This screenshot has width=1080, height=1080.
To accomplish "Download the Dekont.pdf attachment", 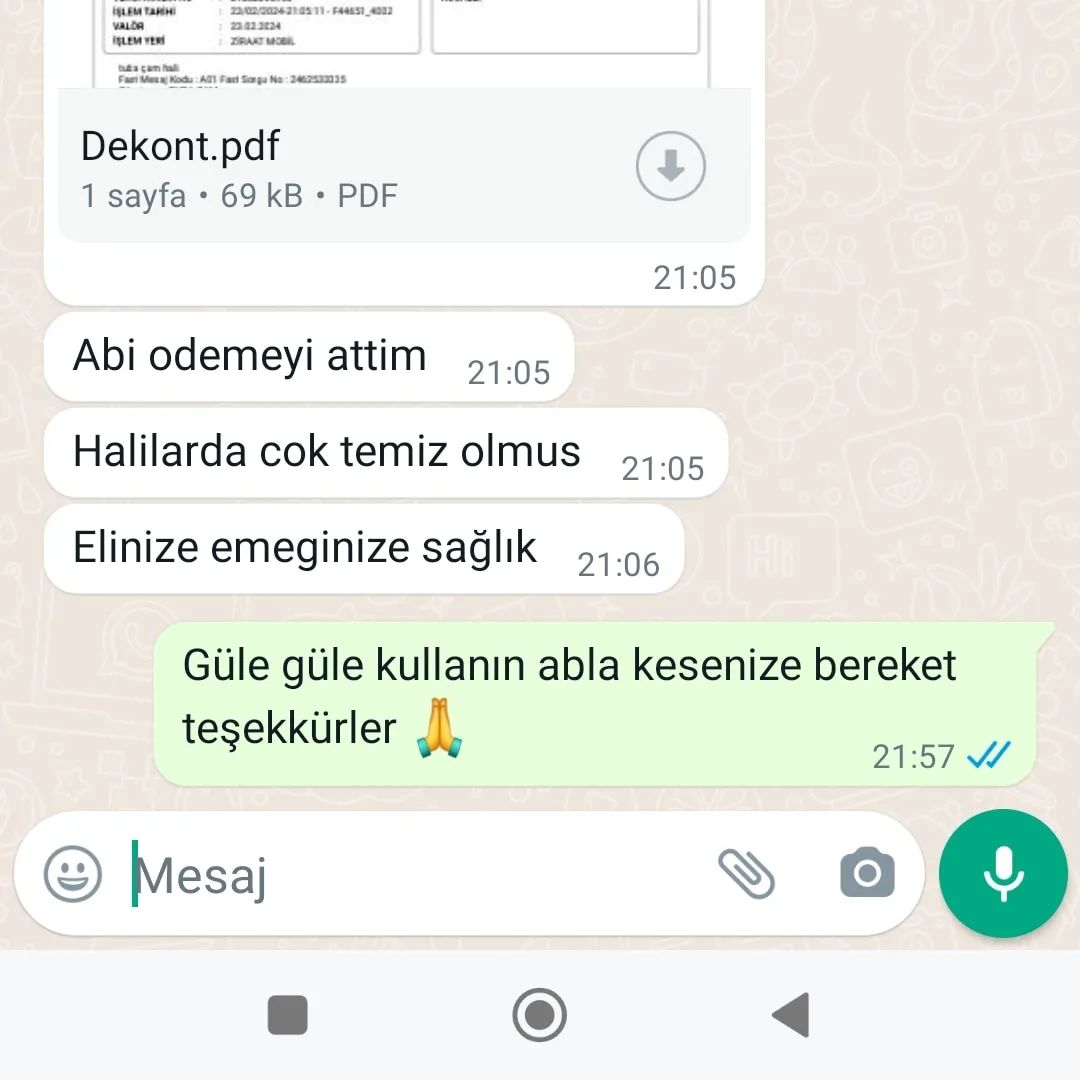I will tap(670, 166).
